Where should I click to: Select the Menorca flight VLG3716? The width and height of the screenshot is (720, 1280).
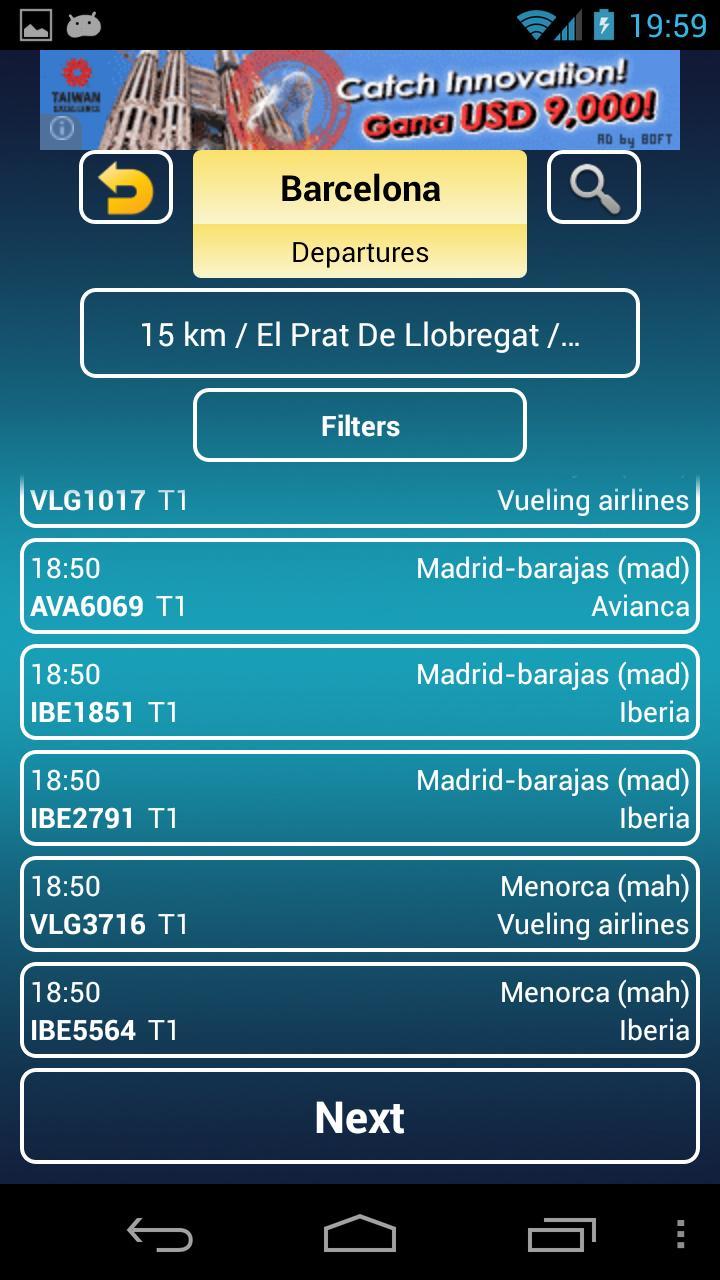coord(359,904)
